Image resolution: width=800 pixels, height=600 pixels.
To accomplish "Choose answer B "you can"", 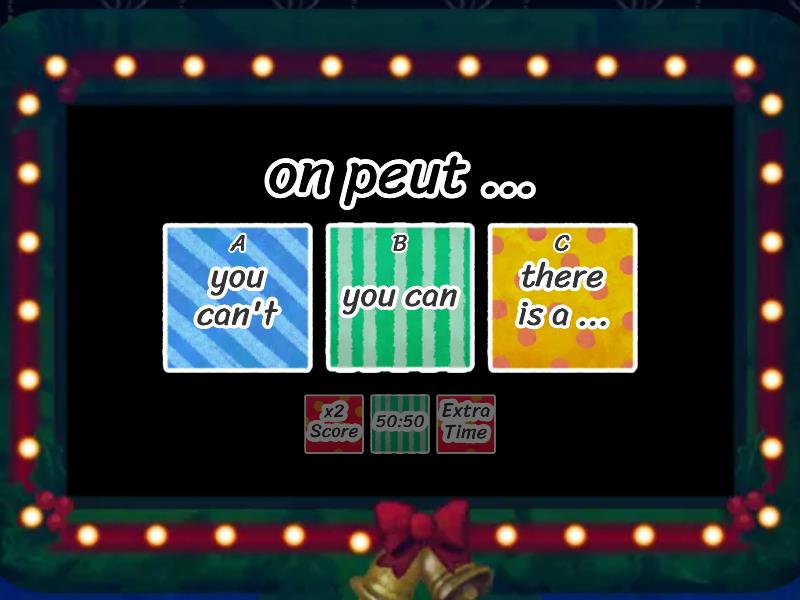I will tap(400, 298).
